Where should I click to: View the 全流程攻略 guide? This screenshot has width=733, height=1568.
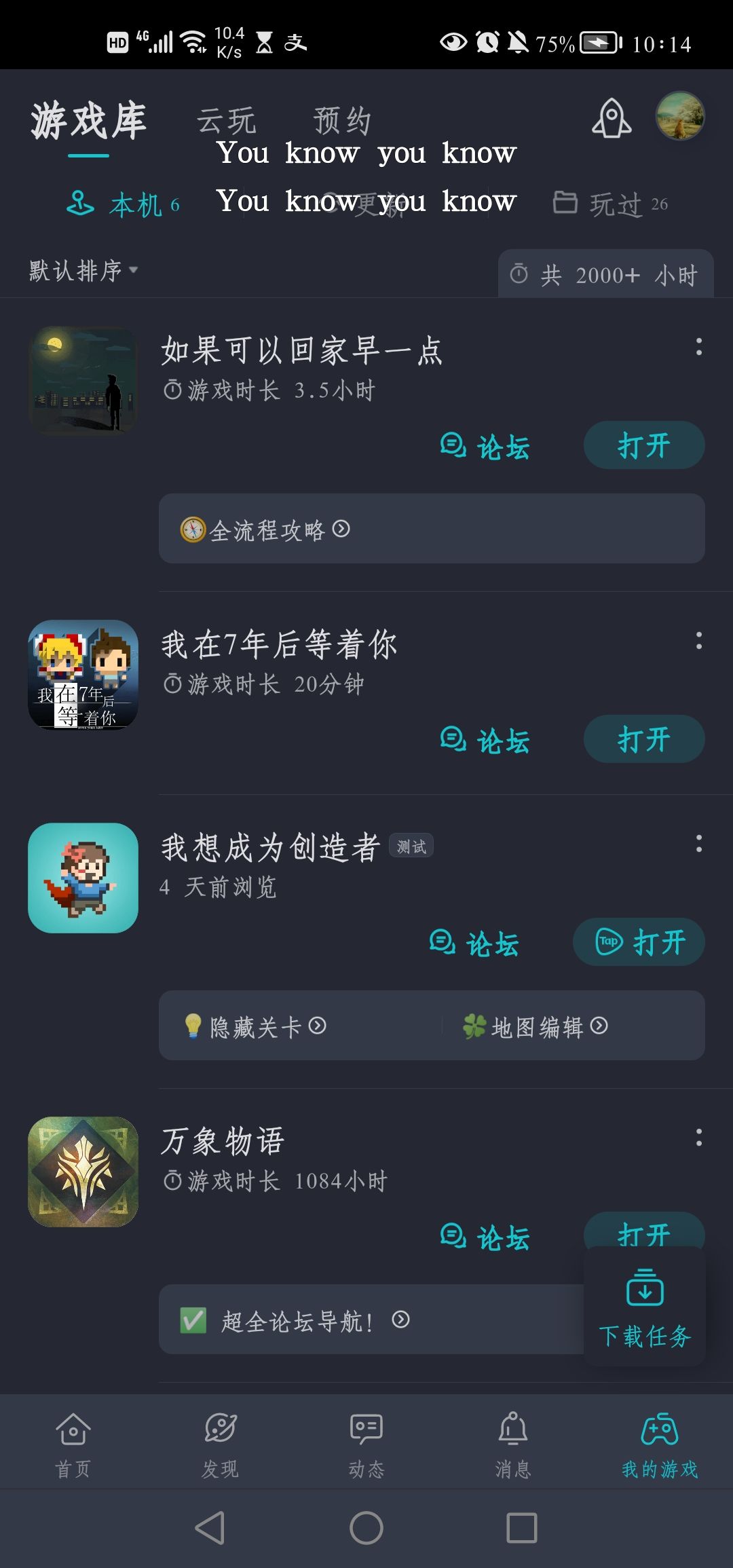266,529
